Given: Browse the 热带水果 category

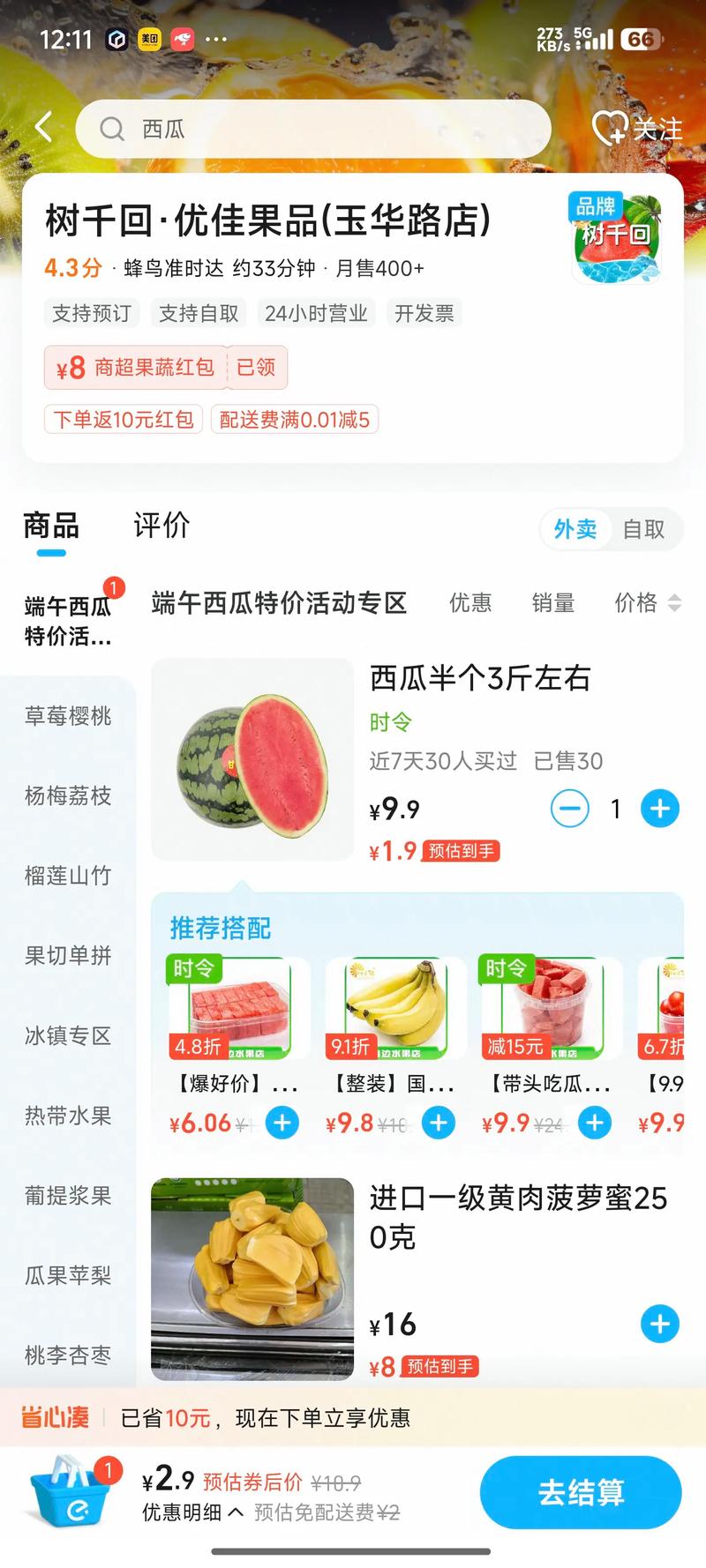Looking at the screenshot, I should (x=68, y=1116).
